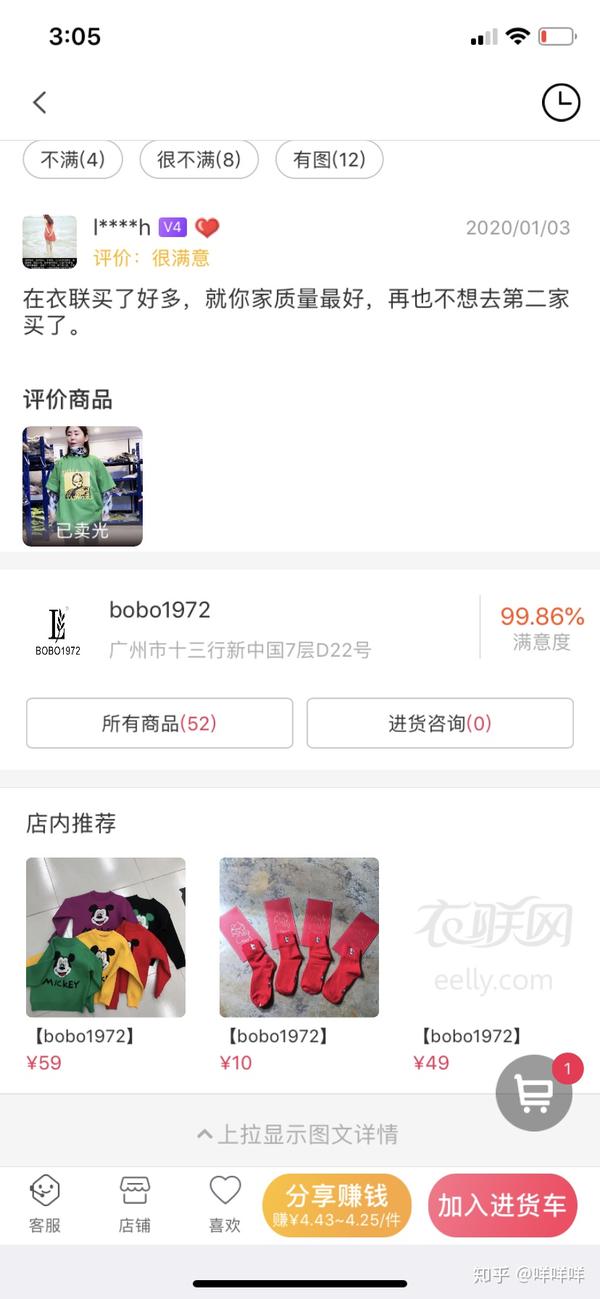Tap 分享赚钱 to share and earn

tap(337, 1205)
